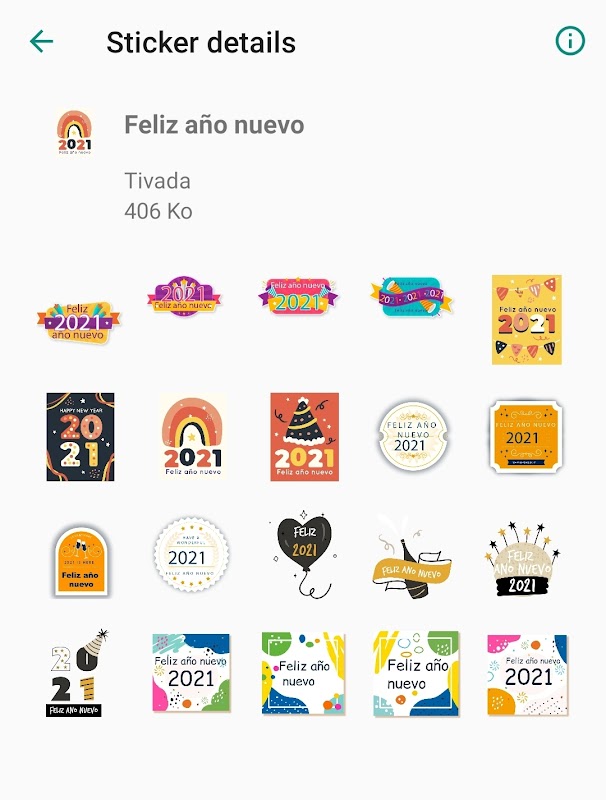Choose the party hat sticker on red background
Image resolution: width=606 pixels, height=800 pixels.
[x=304, y=436]
